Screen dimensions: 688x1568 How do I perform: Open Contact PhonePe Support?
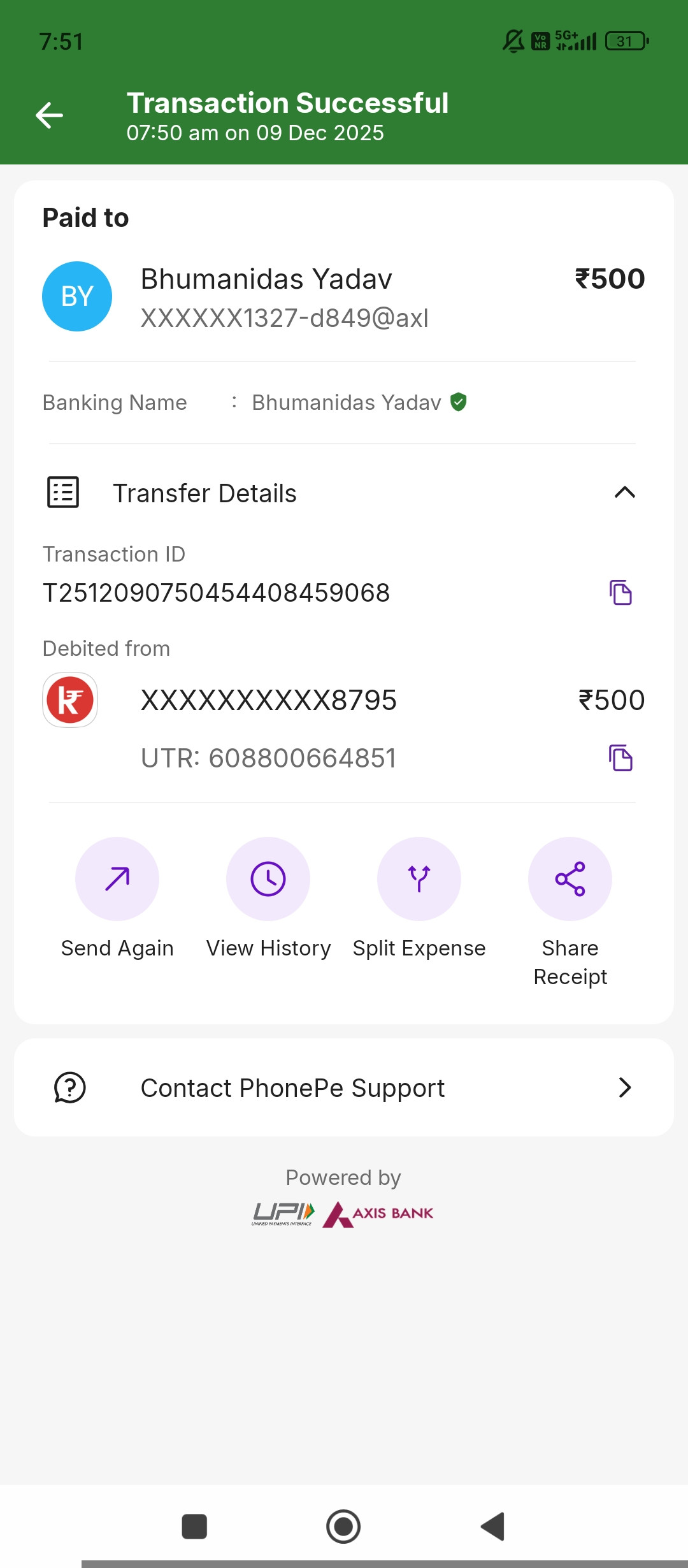coord(344,1087)
